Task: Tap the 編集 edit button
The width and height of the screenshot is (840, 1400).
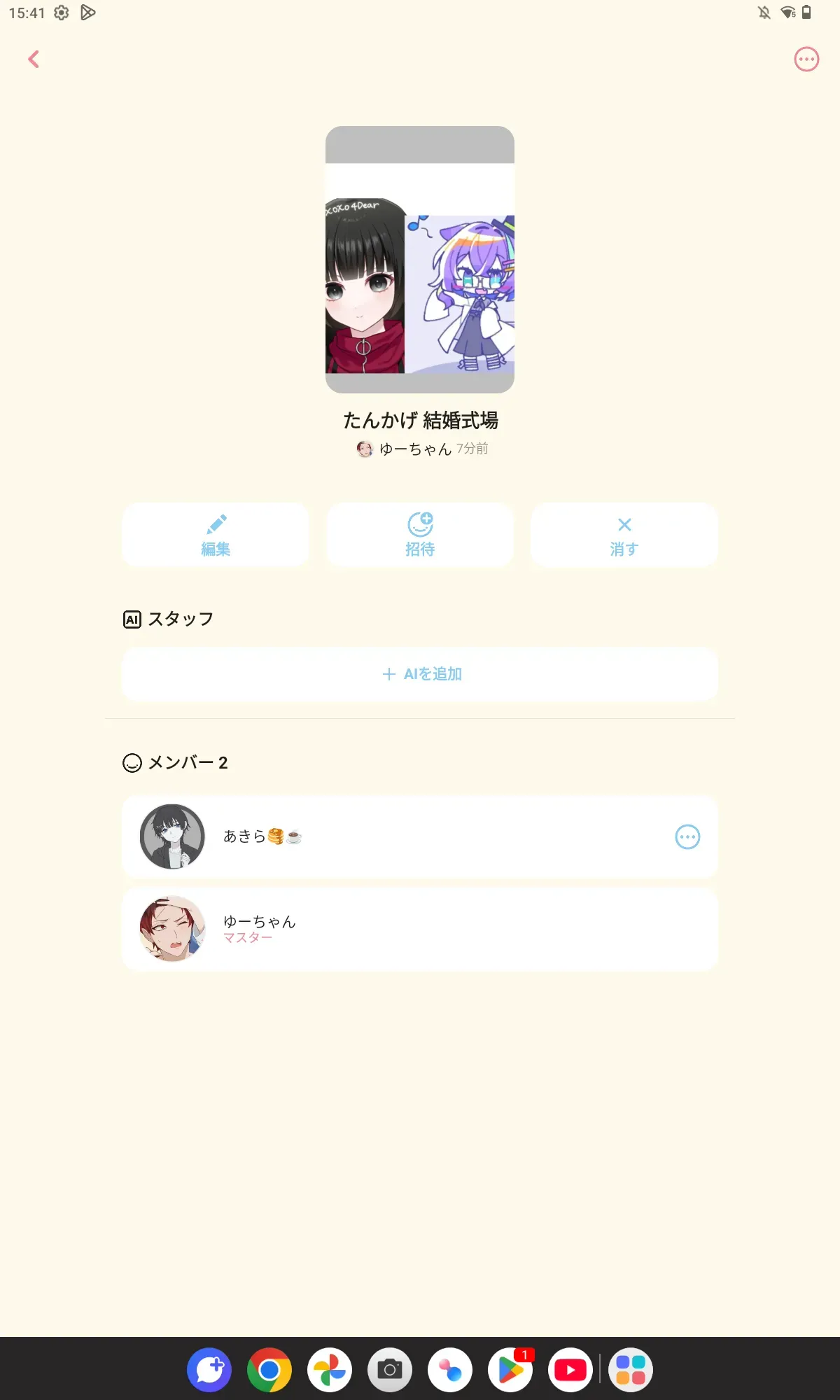Action: pos(216,535)
